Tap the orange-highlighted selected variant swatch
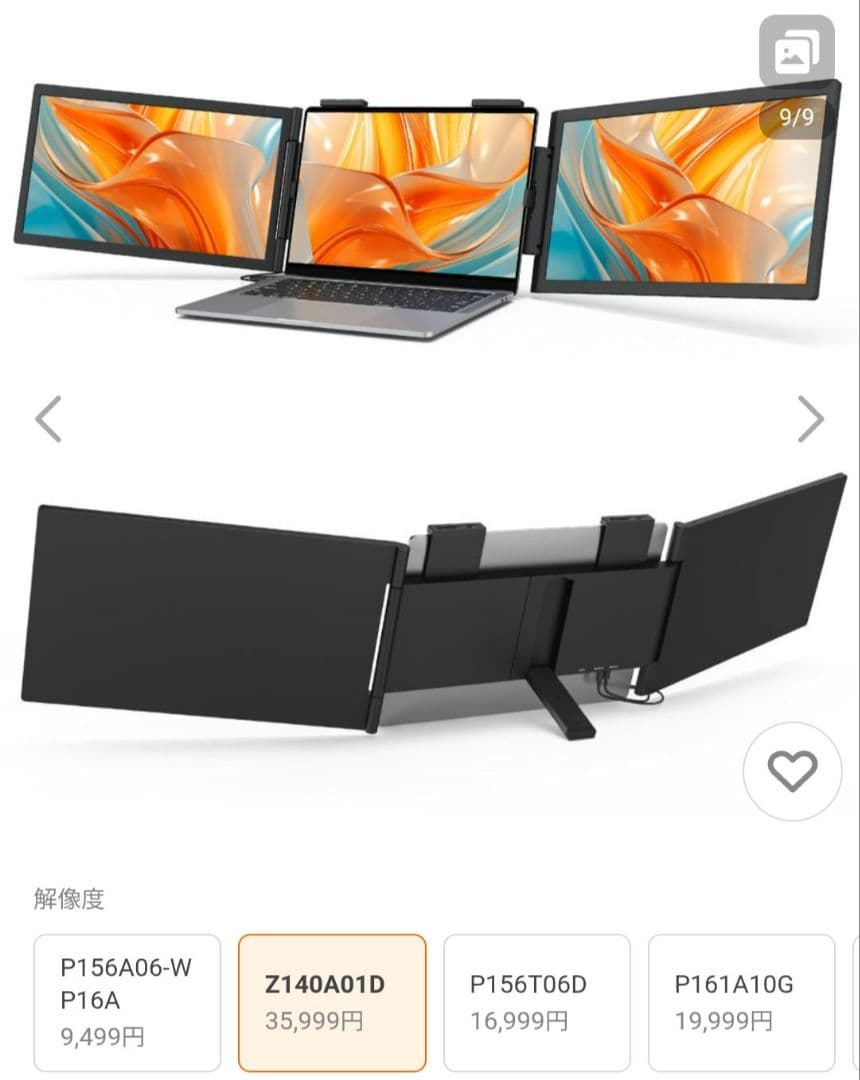The width and height of the screenshot is (860, 1080). coord(332,1001)
